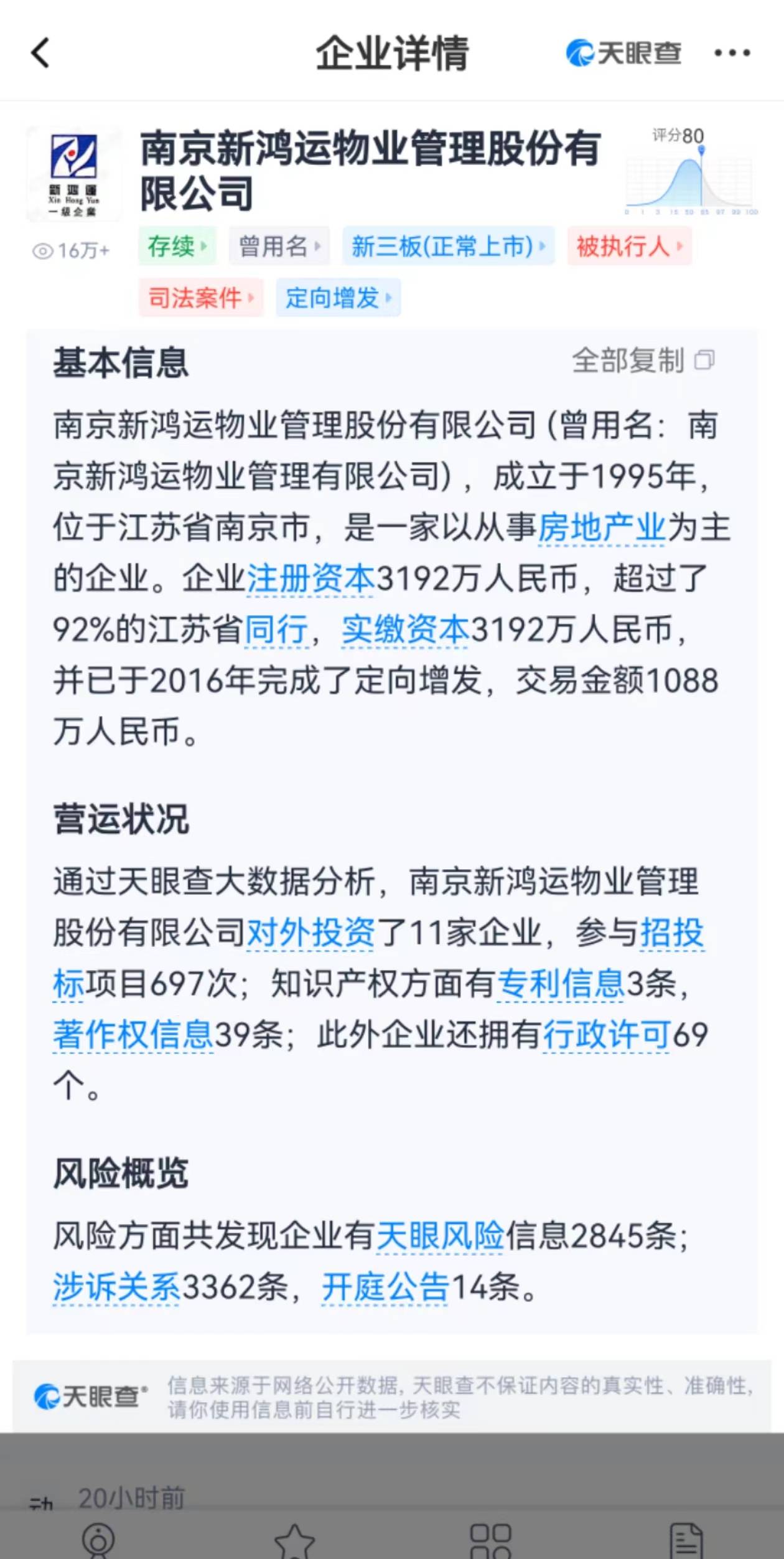Open the 定向增发 chip
The height and width of the screenshot is (1559, 784).
coord(338,298)
